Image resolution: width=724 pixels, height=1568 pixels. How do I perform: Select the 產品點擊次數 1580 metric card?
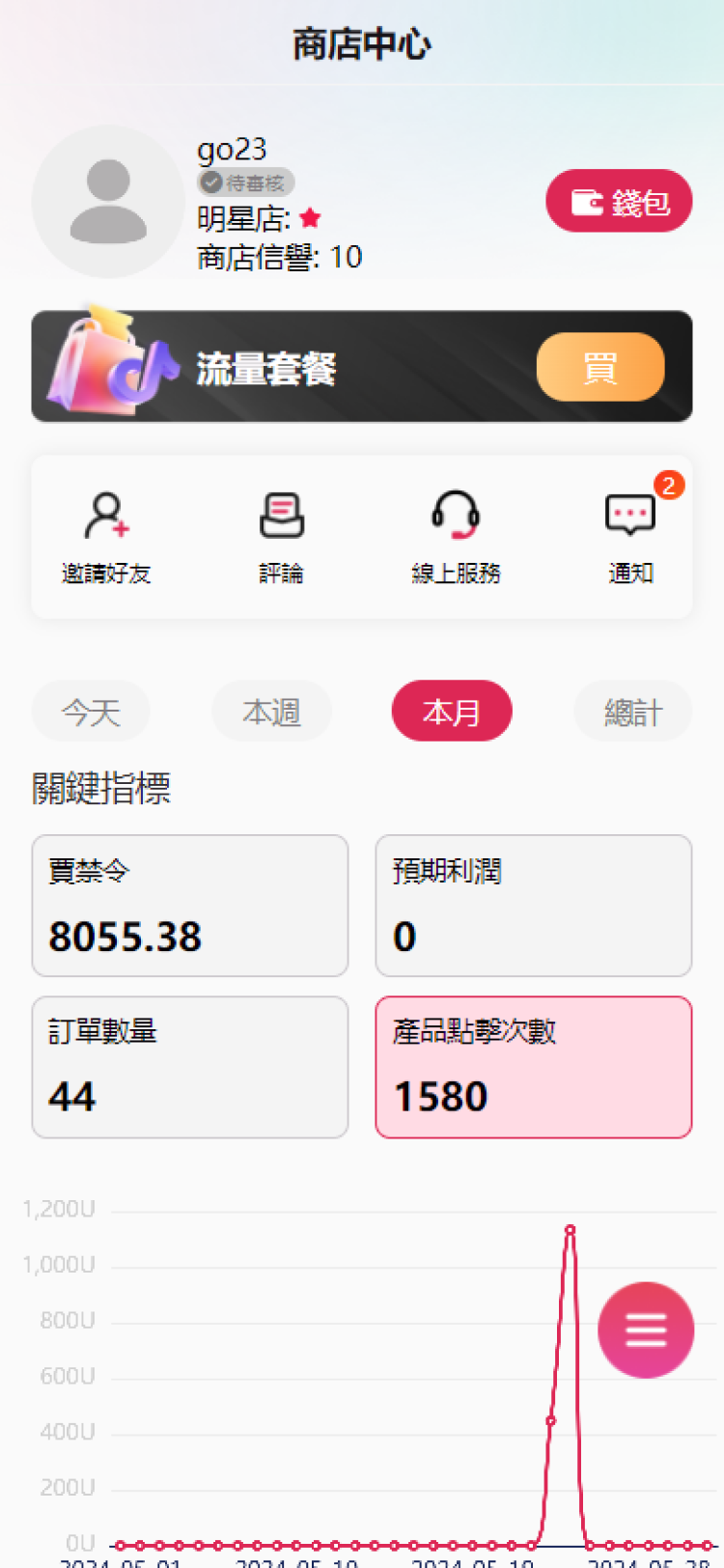[x=534, y=1067]
